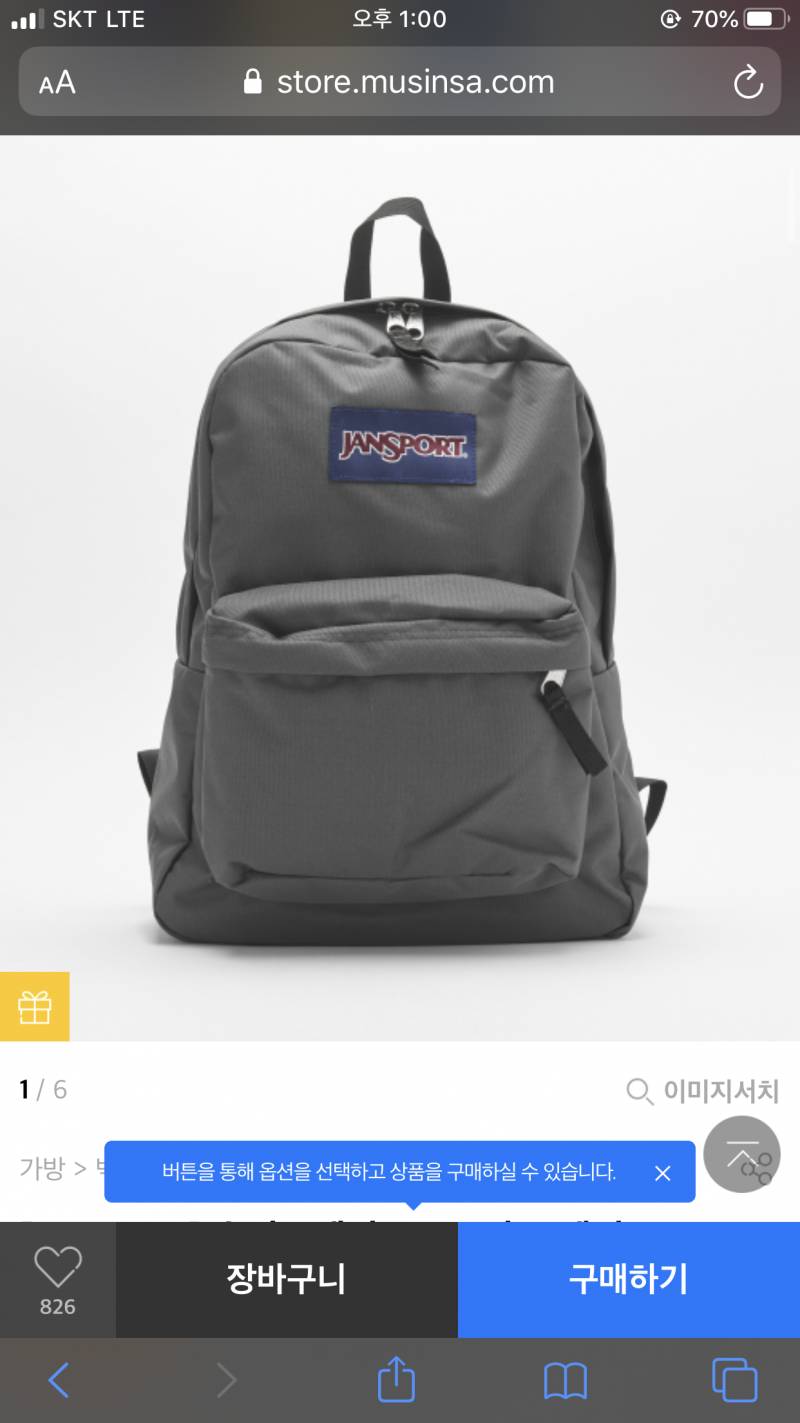This screenshot has width=800, height=1423.
Task: Show open Safari tabs
Action: tap(734, 1381)
